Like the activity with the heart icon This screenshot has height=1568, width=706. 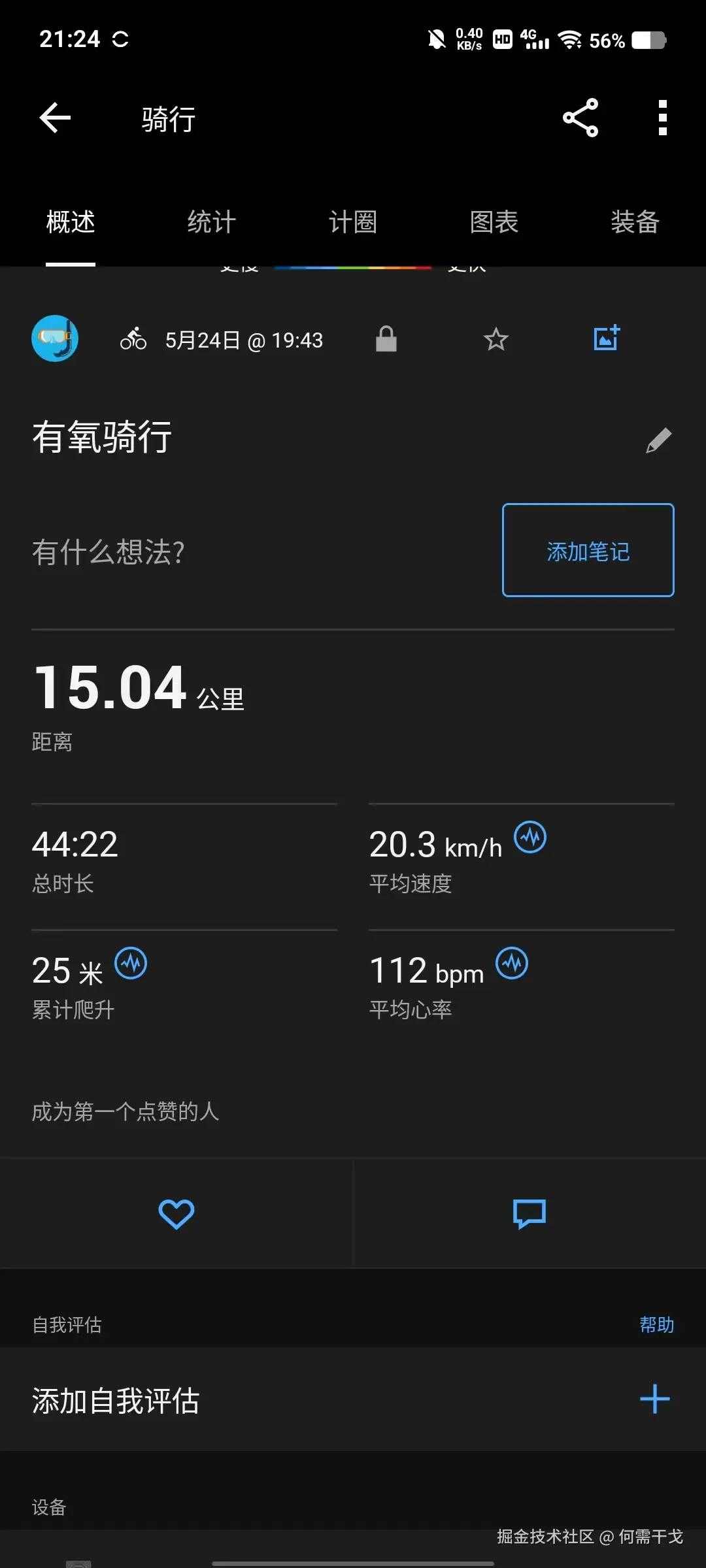coord(176,1213)
